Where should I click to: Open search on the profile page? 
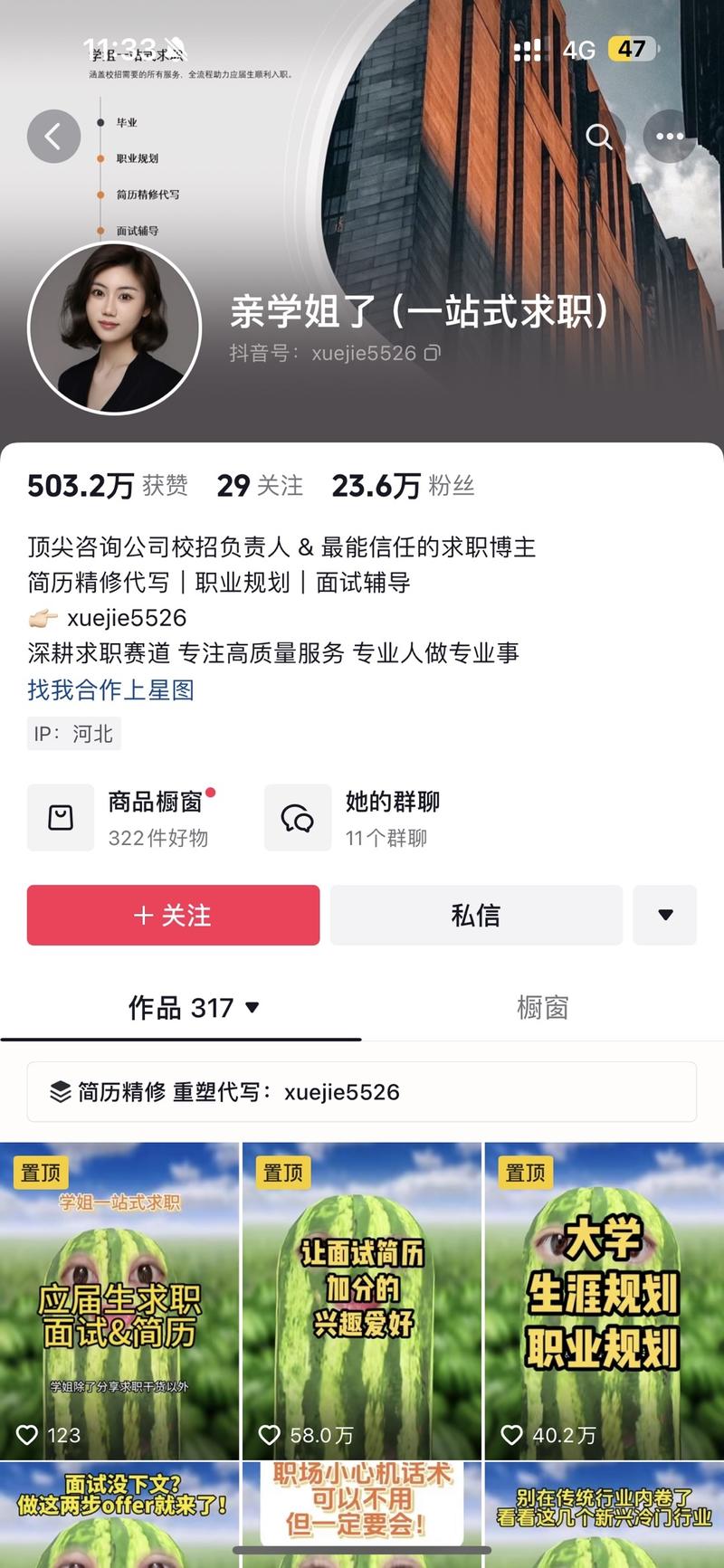tap(598, 137)
